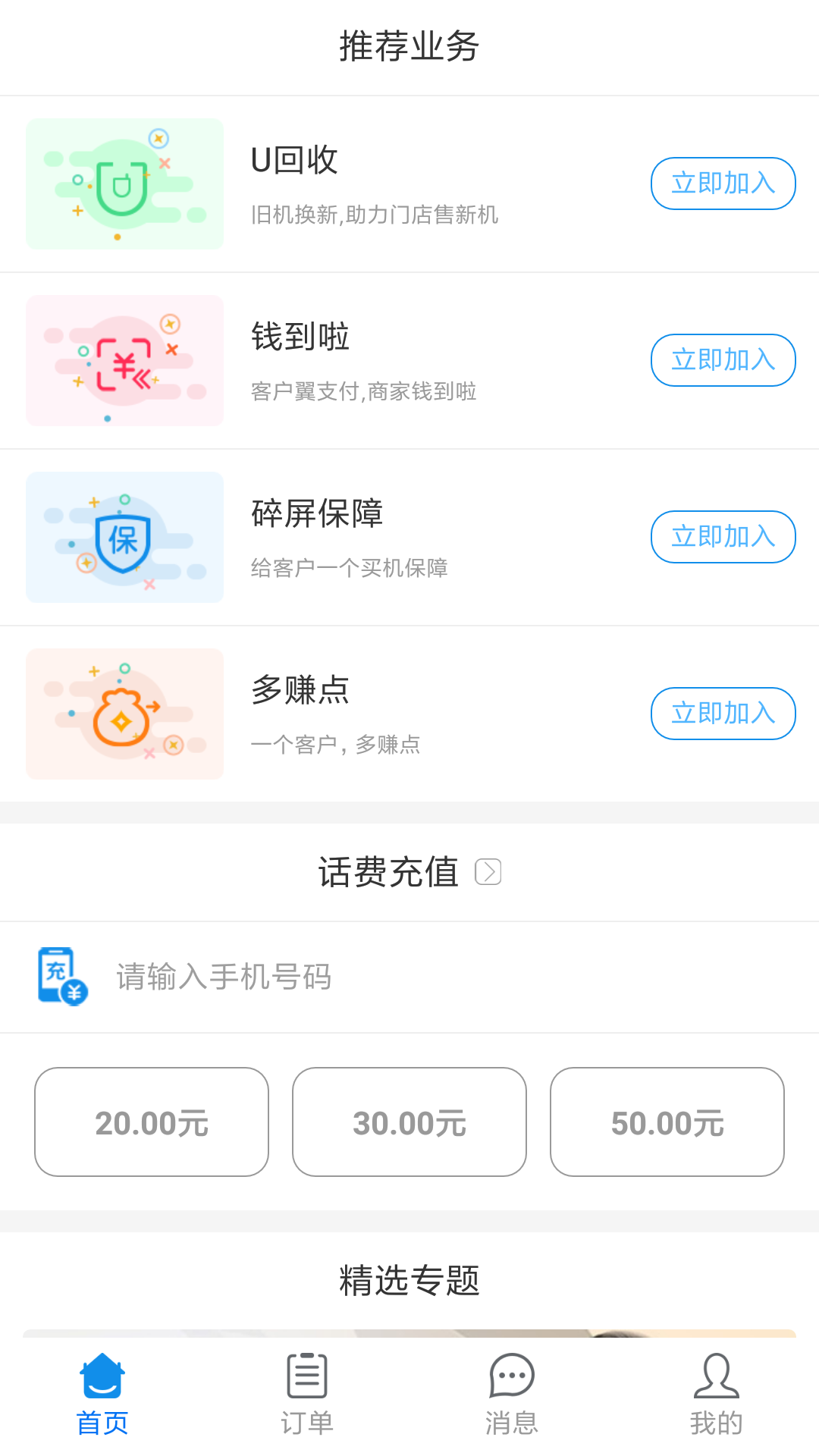This screenshot has height=1456, width=819.
Task: Select the 50.00元 recharge amount
Action: click(667, 1122)
